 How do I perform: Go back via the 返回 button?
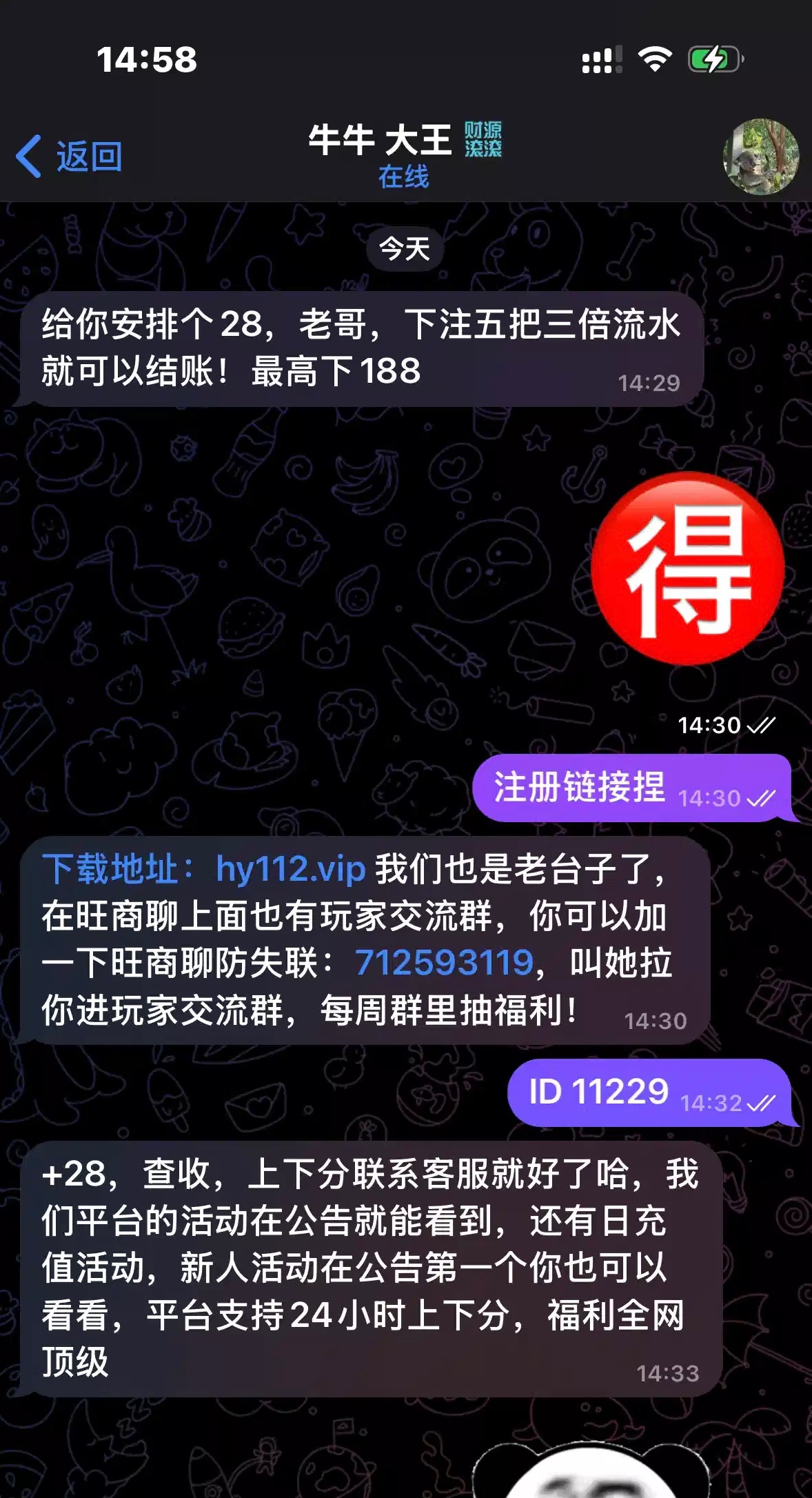coord(69,157)
